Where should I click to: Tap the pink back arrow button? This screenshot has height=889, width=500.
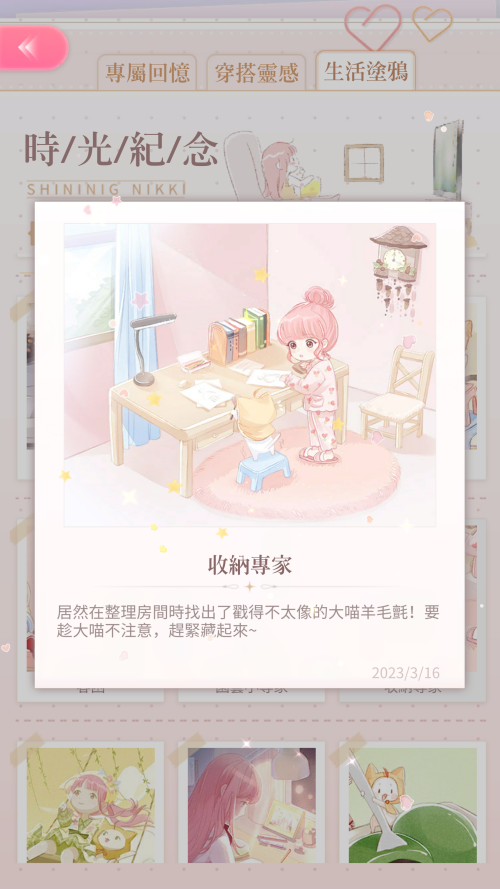[x=31, y=48]
